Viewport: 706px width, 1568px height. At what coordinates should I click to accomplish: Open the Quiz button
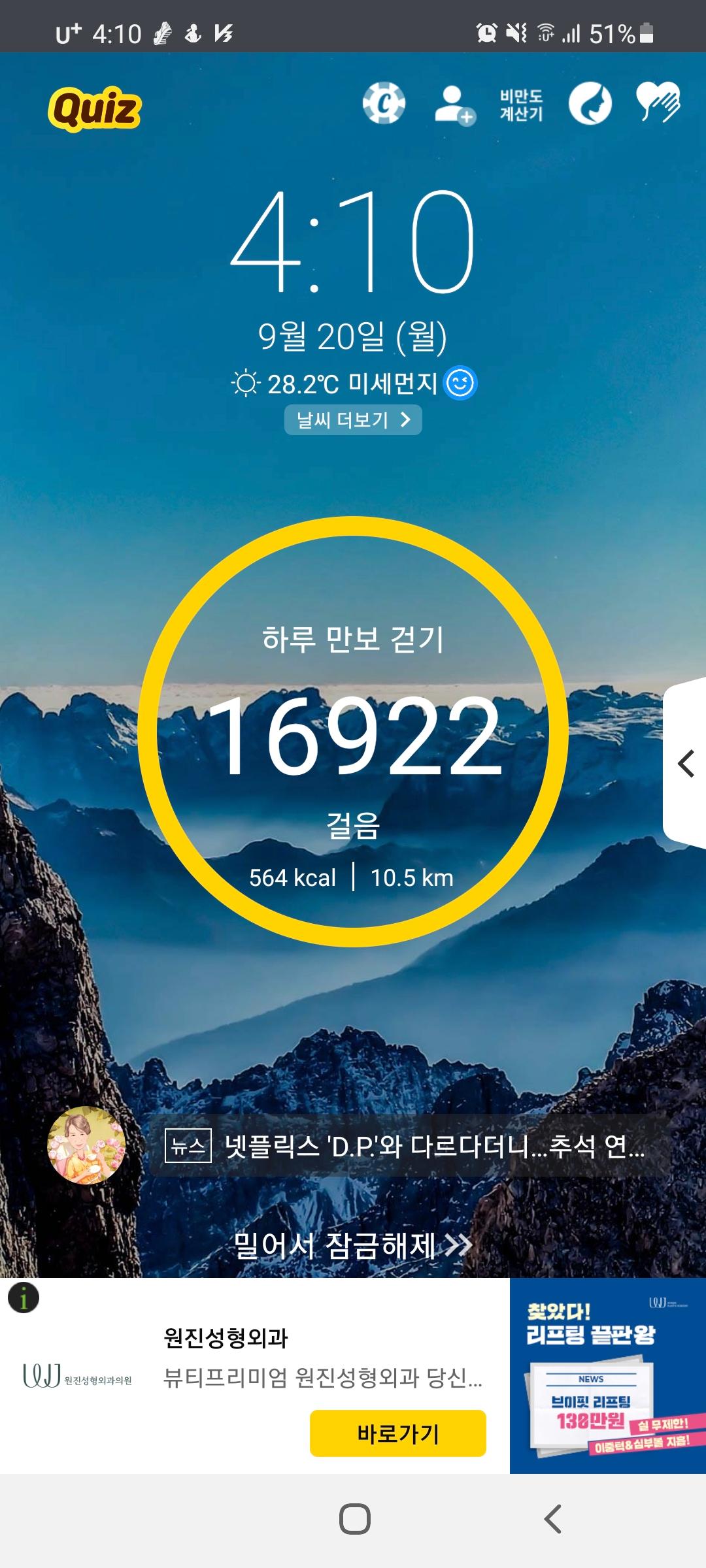95,108
